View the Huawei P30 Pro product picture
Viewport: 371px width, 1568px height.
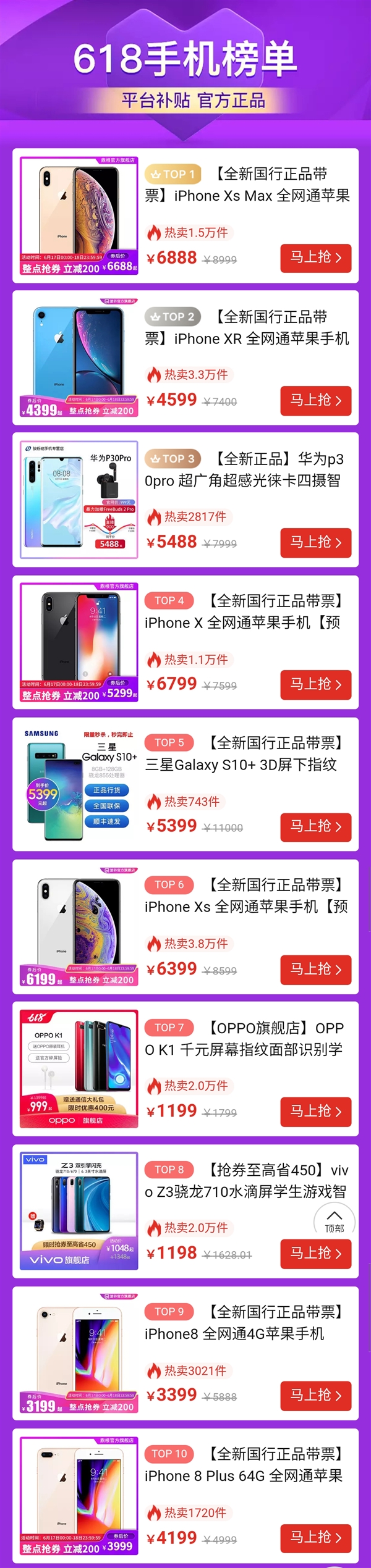79,500
